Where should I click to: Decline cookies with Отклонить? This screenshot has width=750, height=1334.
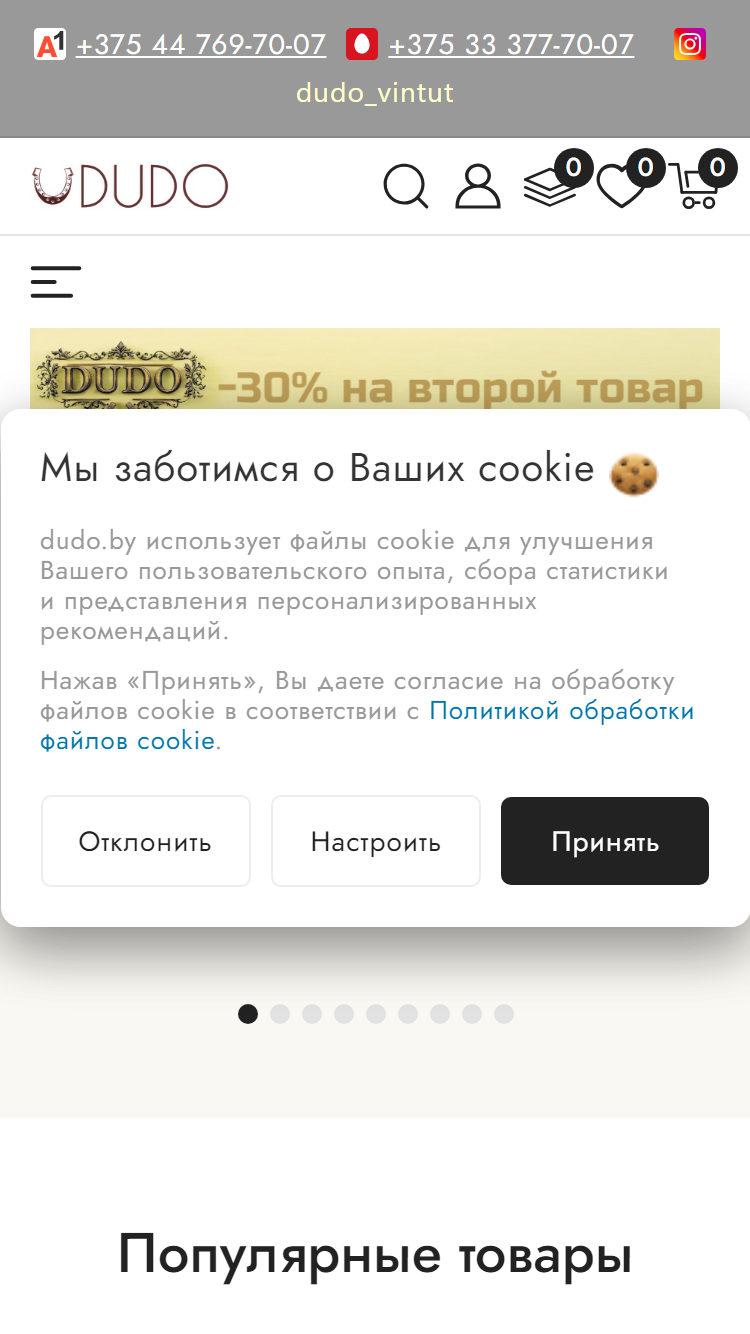tap(146, 841)
